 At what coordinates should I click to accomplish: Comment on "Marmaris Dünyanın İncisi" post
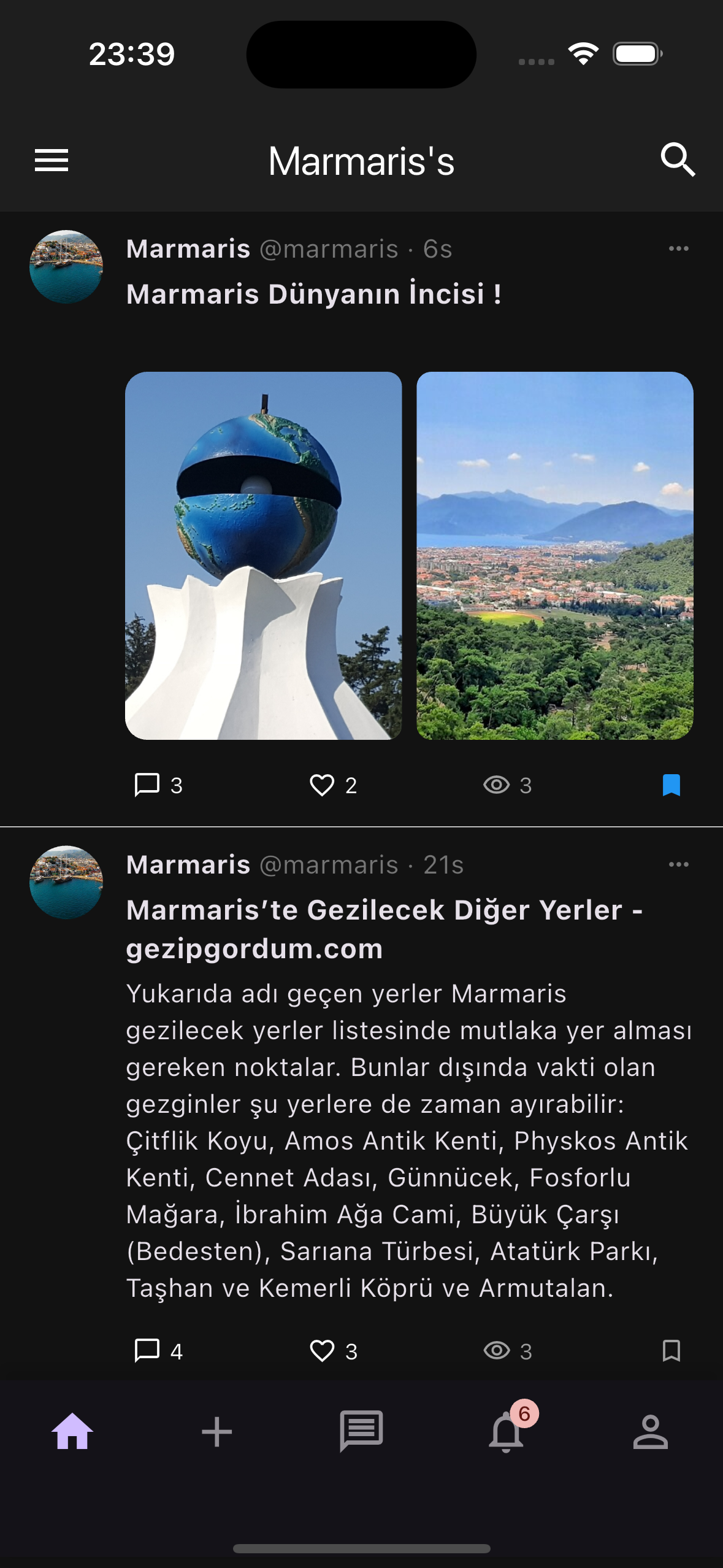tap(147, 785)
